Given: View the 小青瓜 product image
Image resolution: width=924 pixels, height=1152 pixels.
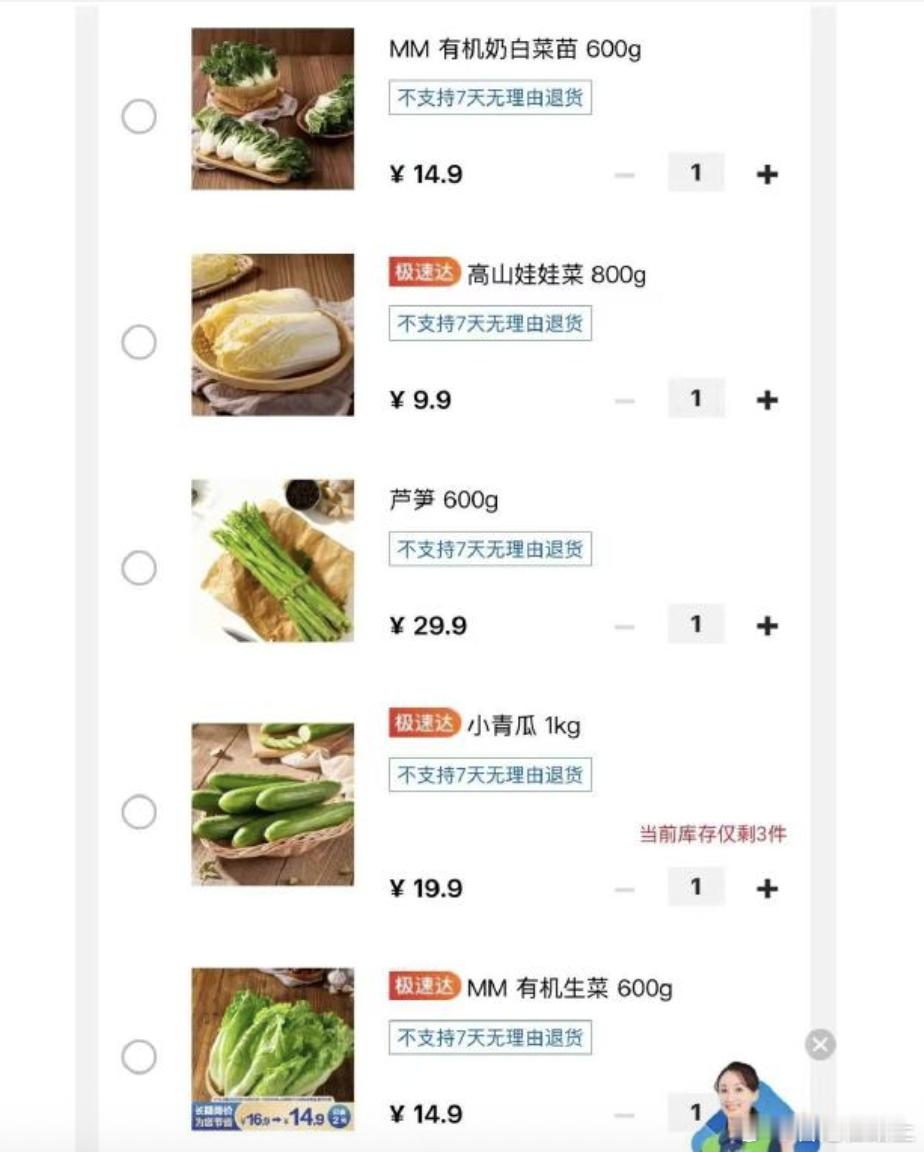Looking at the screenshot, I should 273,804.
